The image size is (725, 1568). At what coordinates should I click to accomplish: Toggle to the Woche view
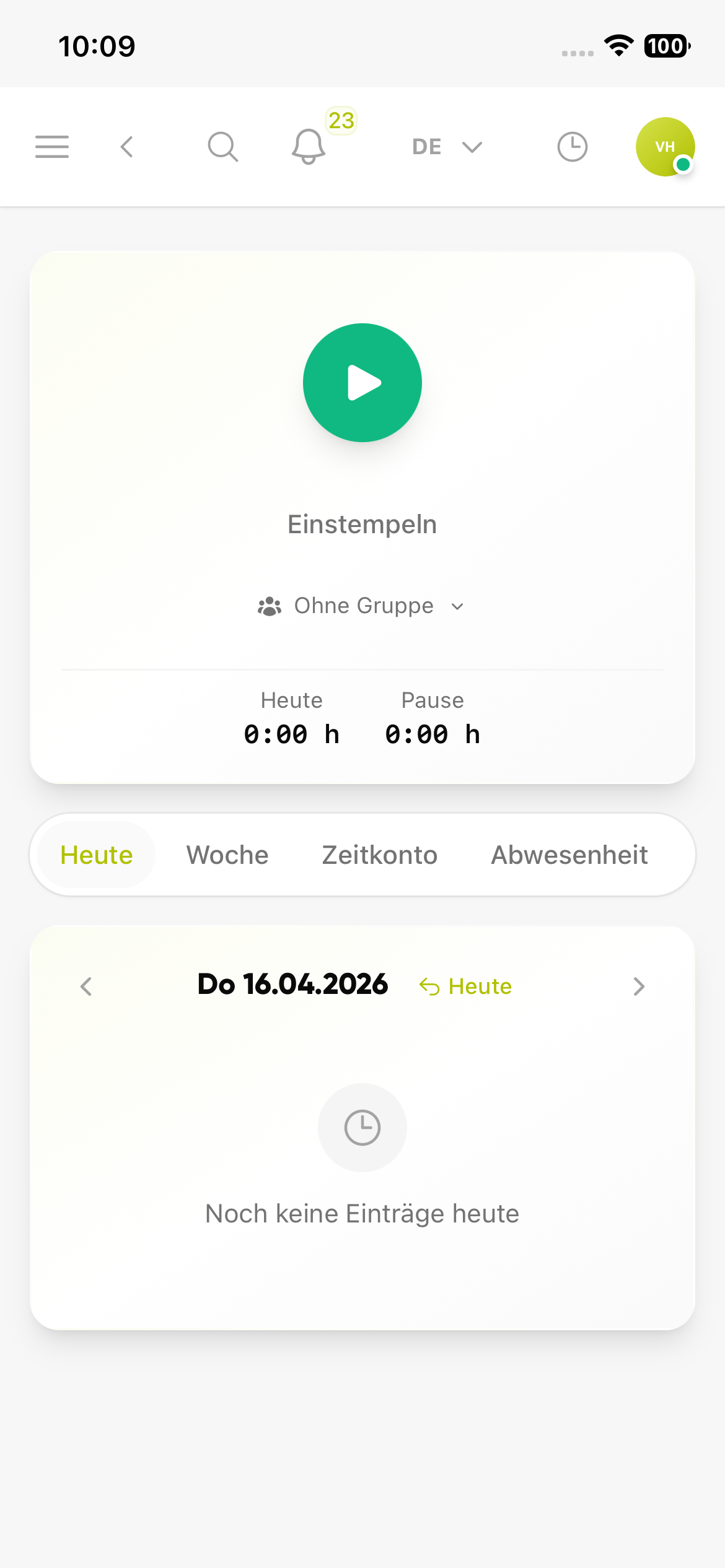point(227,855)
